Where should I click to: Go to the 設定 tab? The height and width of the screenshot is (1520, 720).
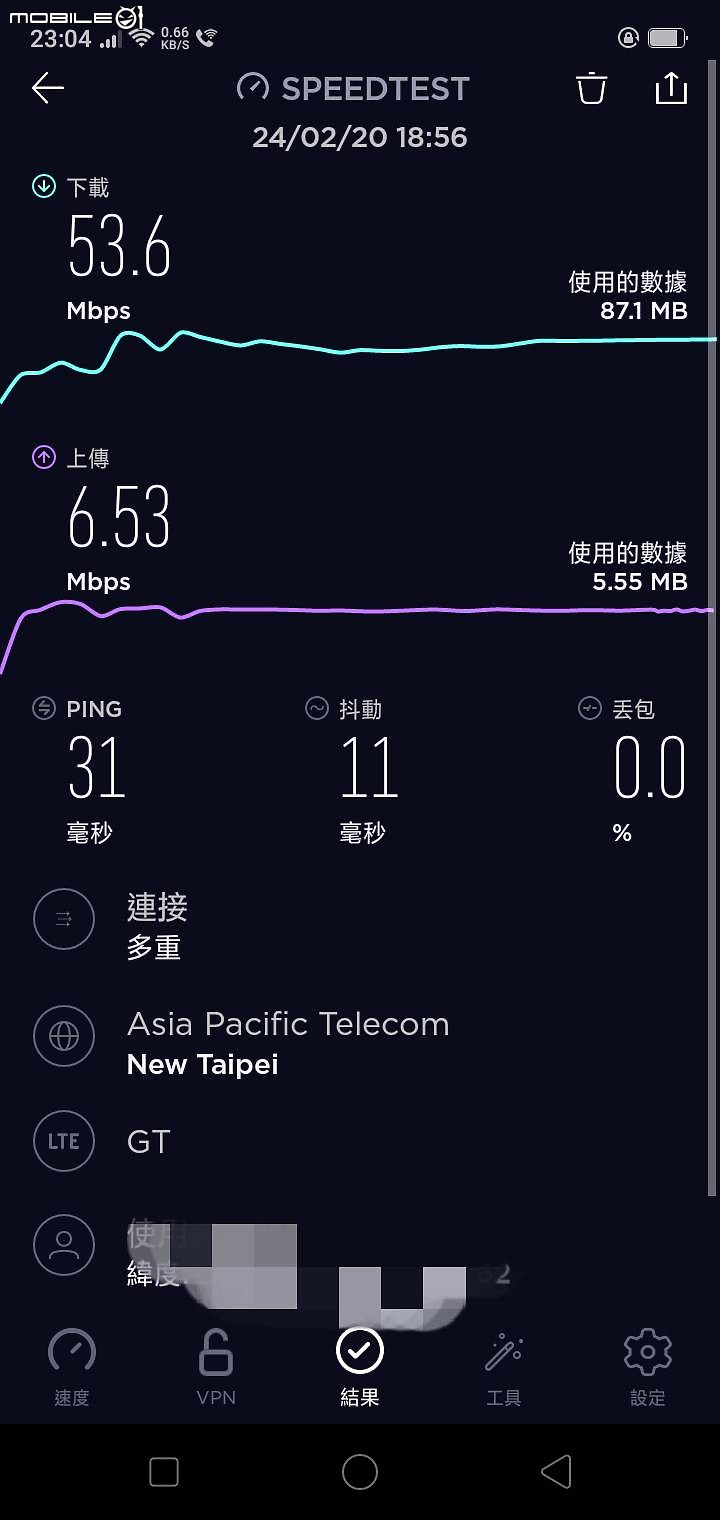click(647, 1367)
